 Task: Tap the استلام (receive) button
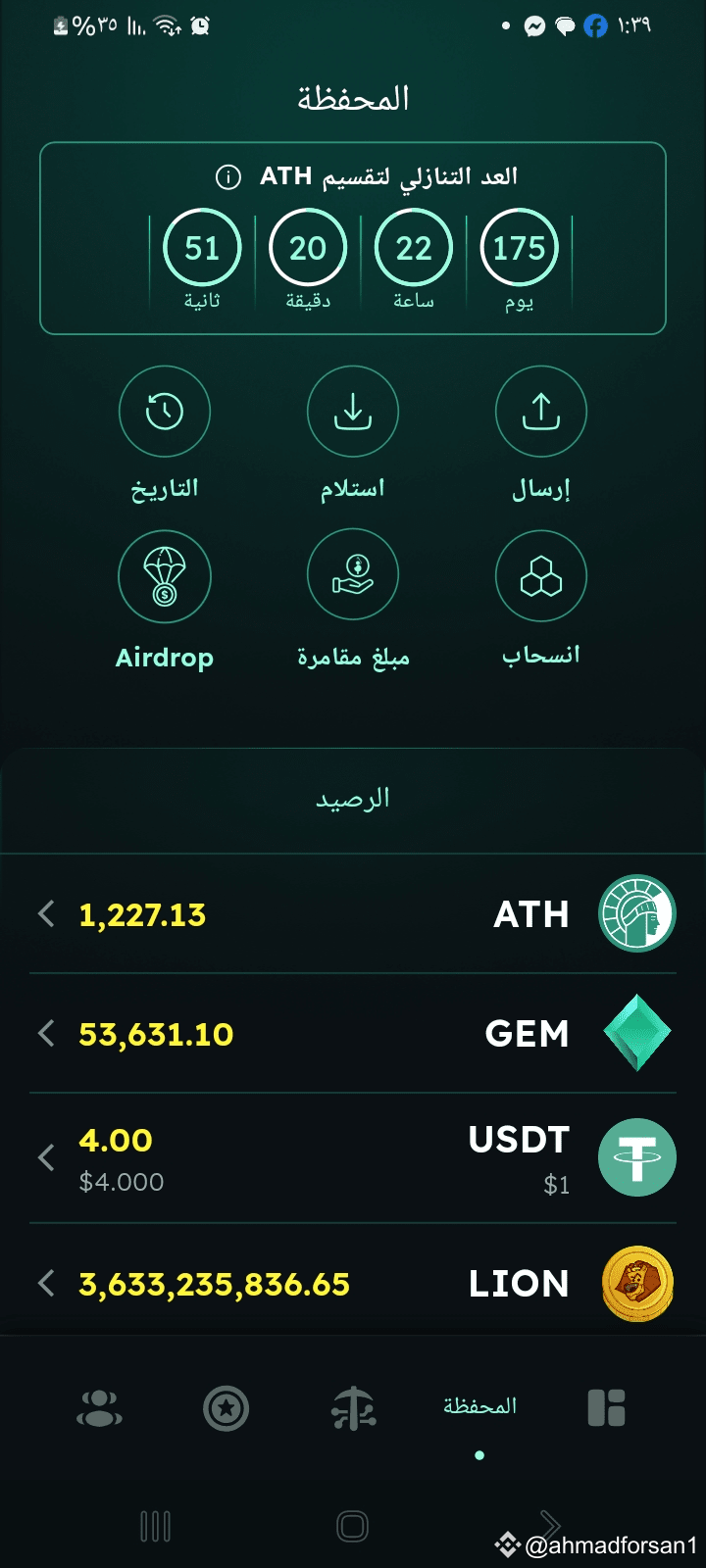pyautogui.click(x=353, y=412)
